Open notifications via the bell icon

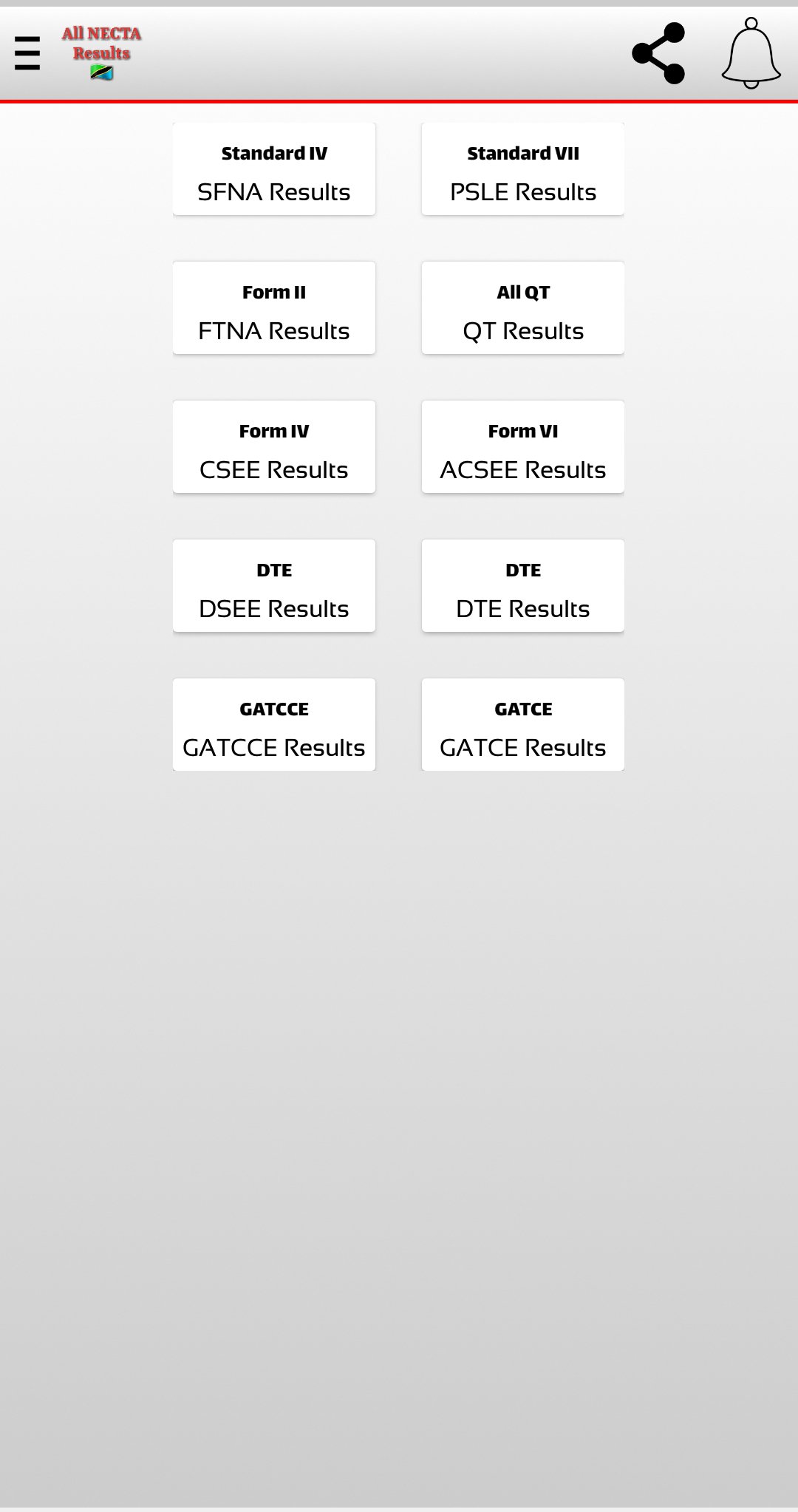pos(751,53)
